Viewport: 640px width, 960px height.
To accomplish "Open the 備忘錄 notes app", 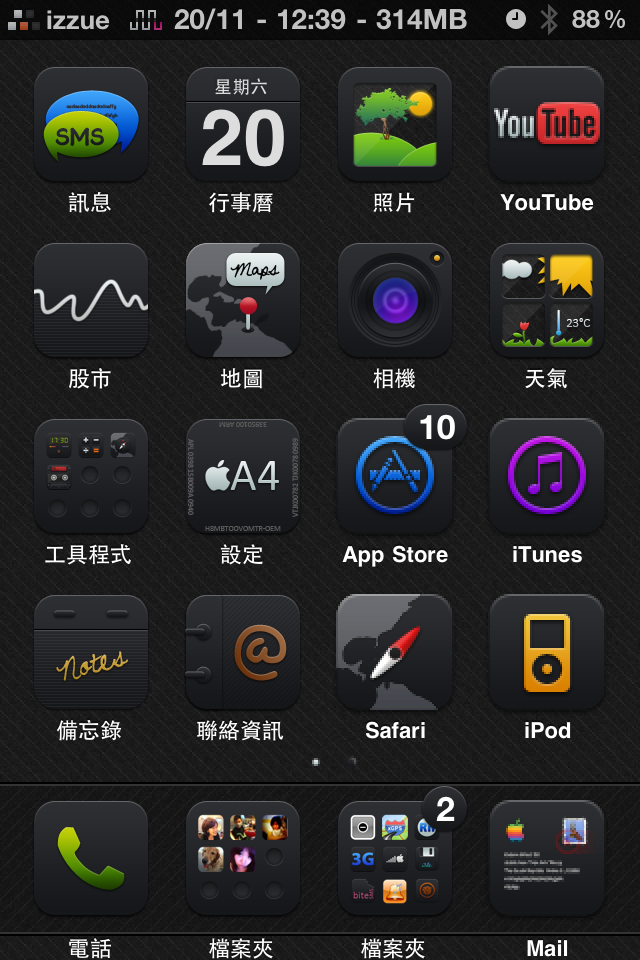I will coord(91,652).
